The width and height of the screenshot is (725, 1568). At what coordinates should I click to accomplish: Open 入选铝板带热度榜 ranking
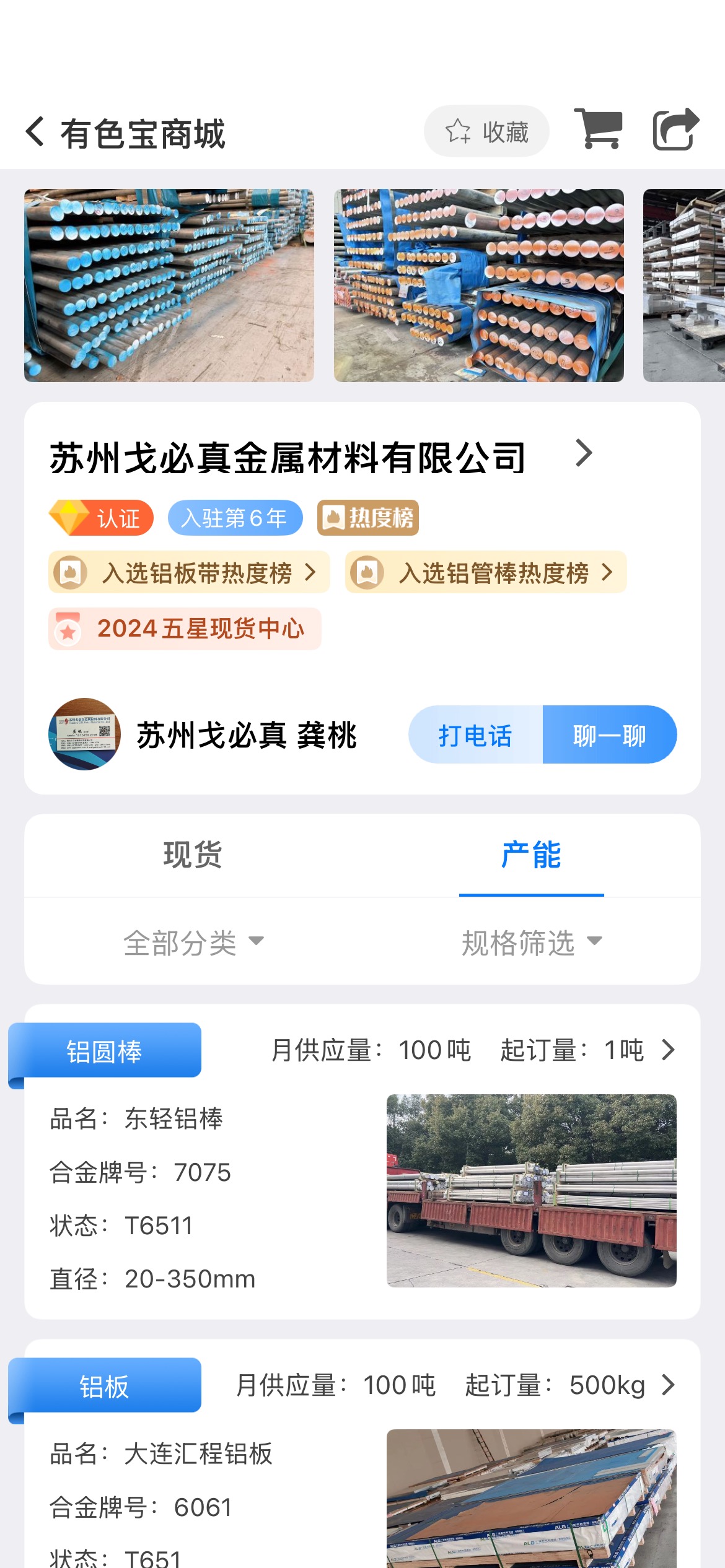(189, 572)
